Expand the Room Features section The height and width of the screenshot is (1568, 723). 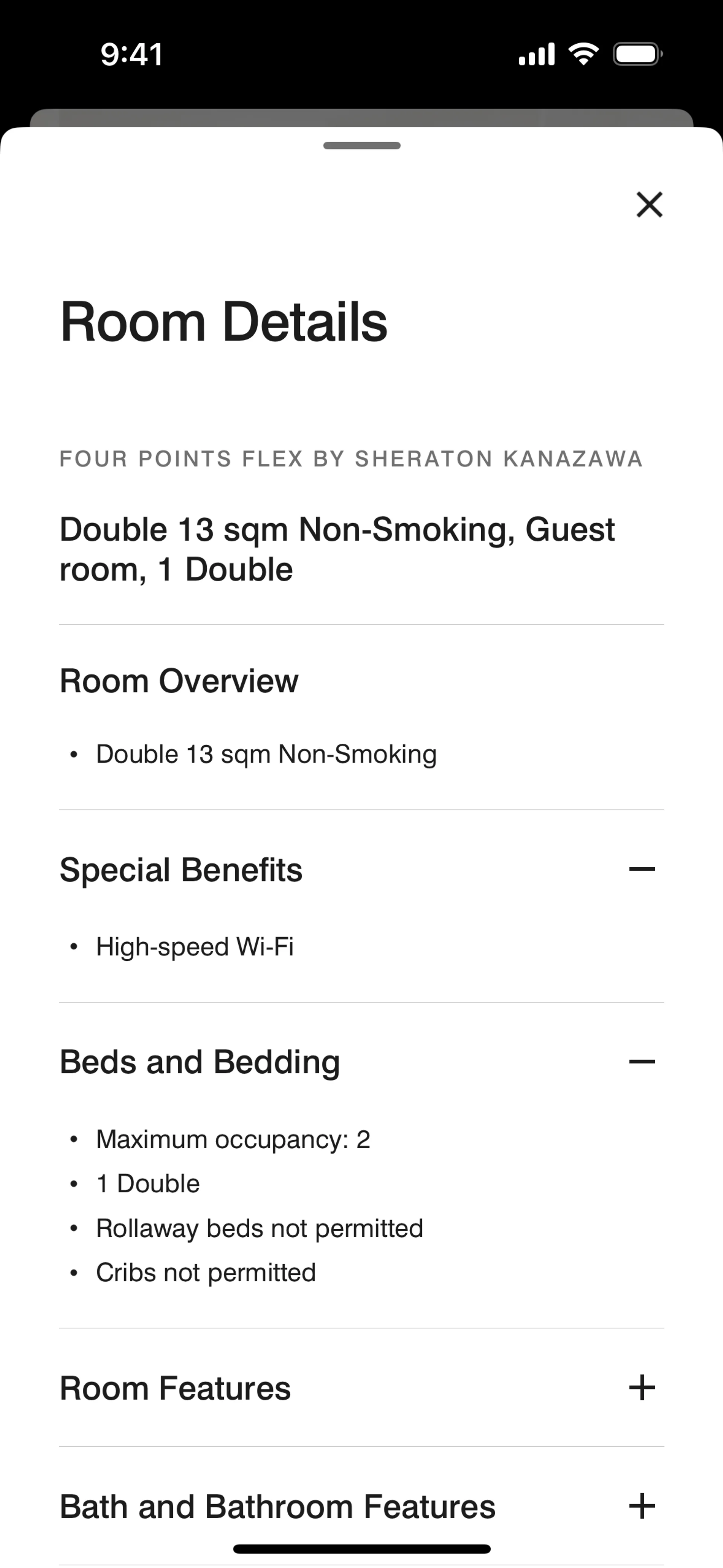tap(641, 1388)
